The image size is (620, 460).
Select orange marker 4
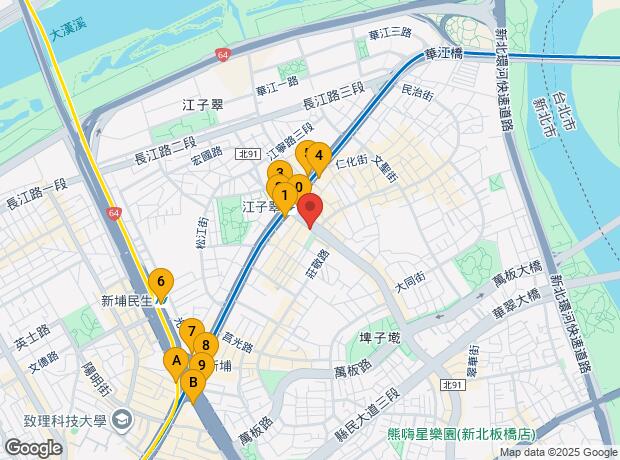point(319,159)
